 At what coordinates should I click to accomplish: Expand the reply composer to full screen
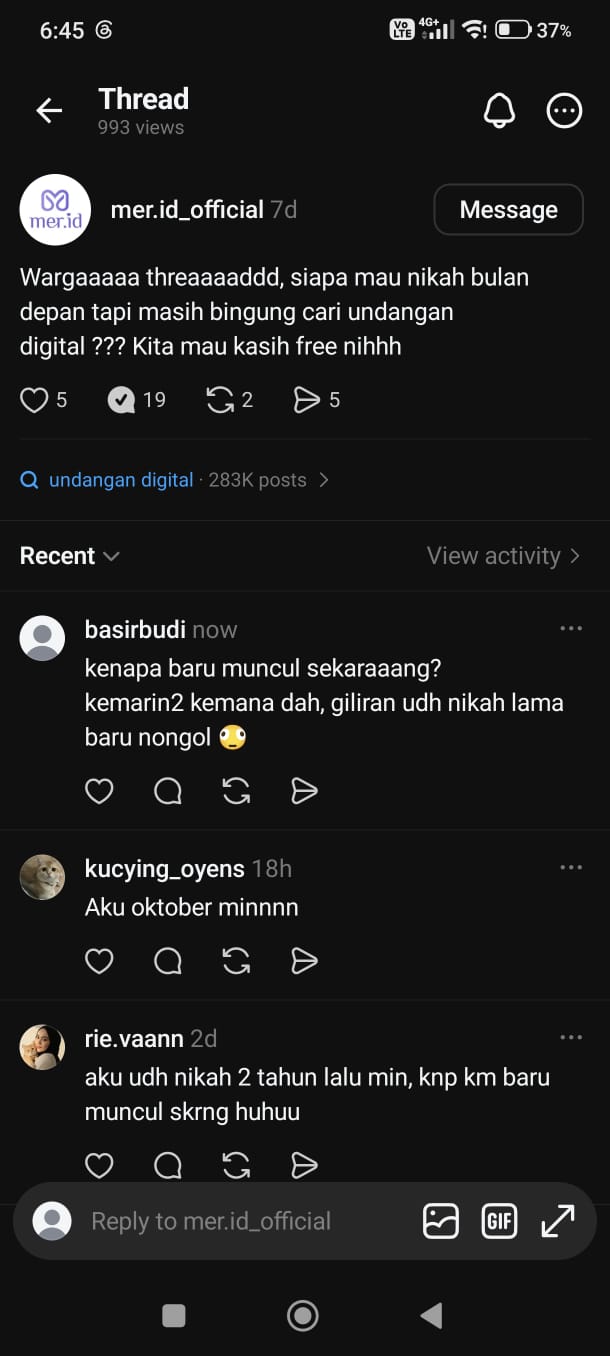coord(557,1221)
